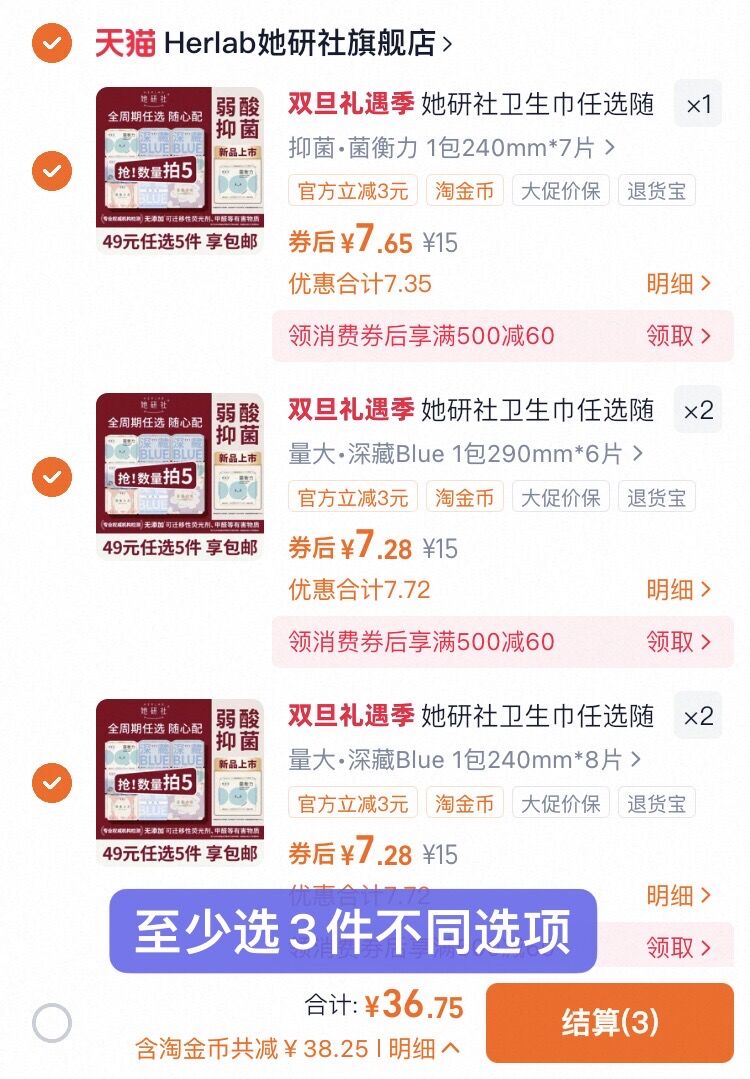Deselect the 深藏Blue 240mm*8片 item
Screen dimensions: 750x1079
tap(51, 783)
